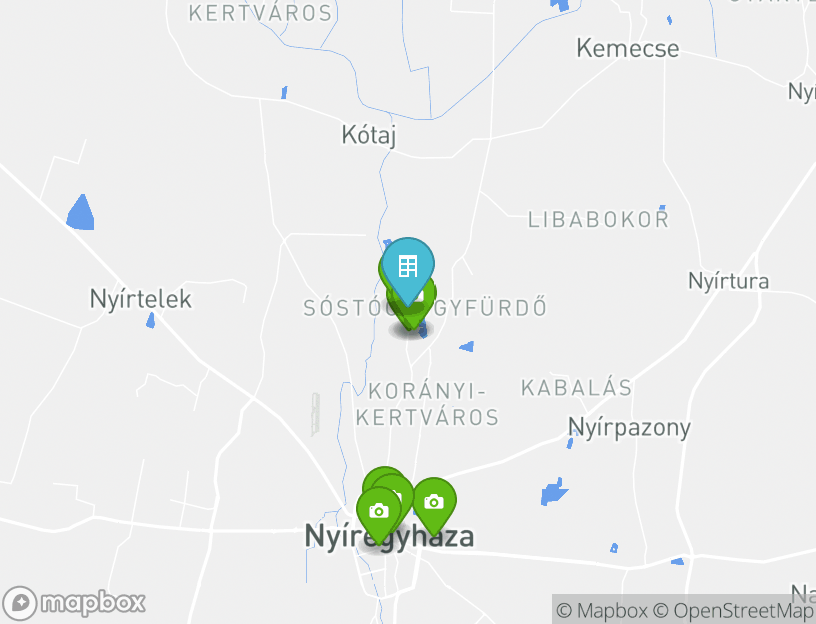Open the blue building pin near Sóstógyógyfürdő
Viewport: 816px width, 624px height.
point(407,267)
